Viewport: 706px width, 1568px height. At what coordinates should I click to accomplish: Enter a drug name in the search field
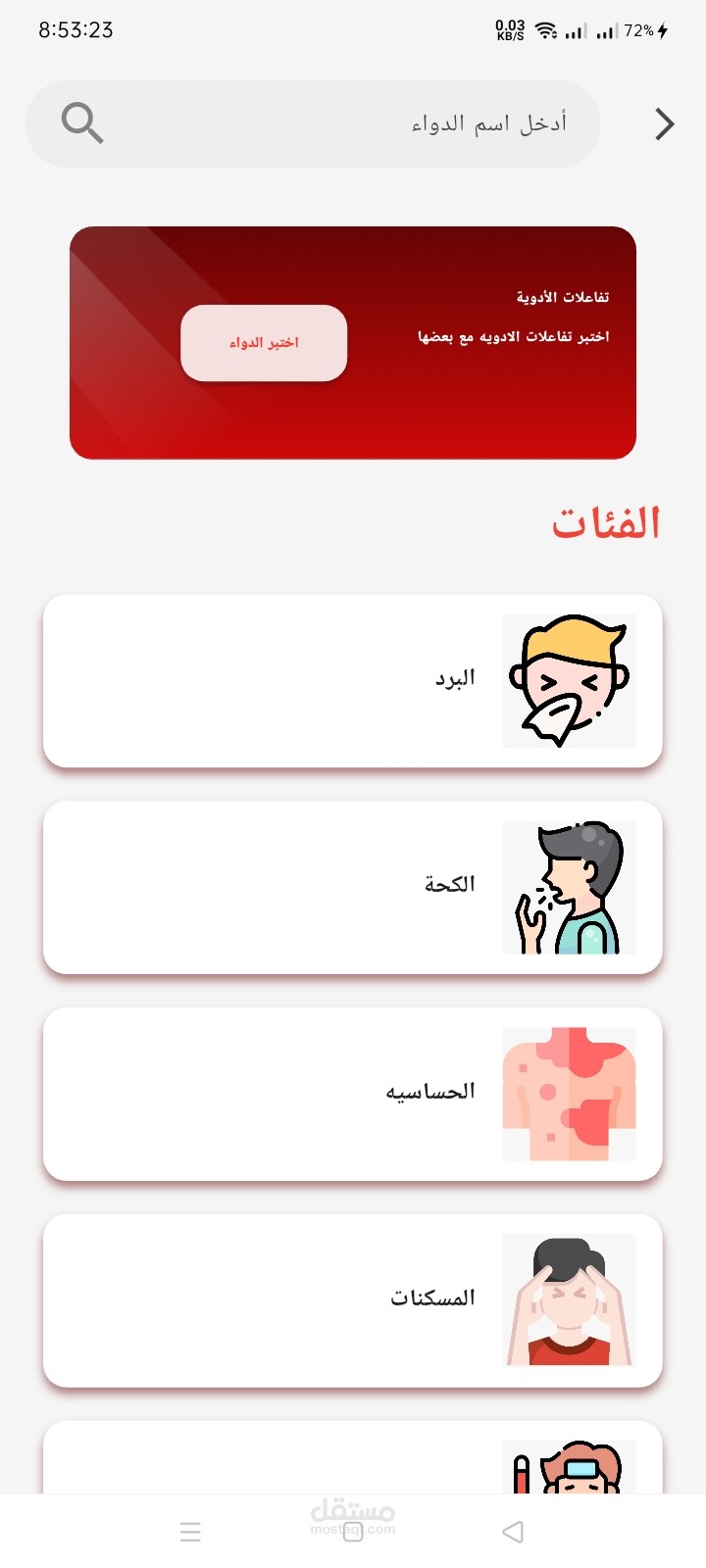tap(313, 124)
